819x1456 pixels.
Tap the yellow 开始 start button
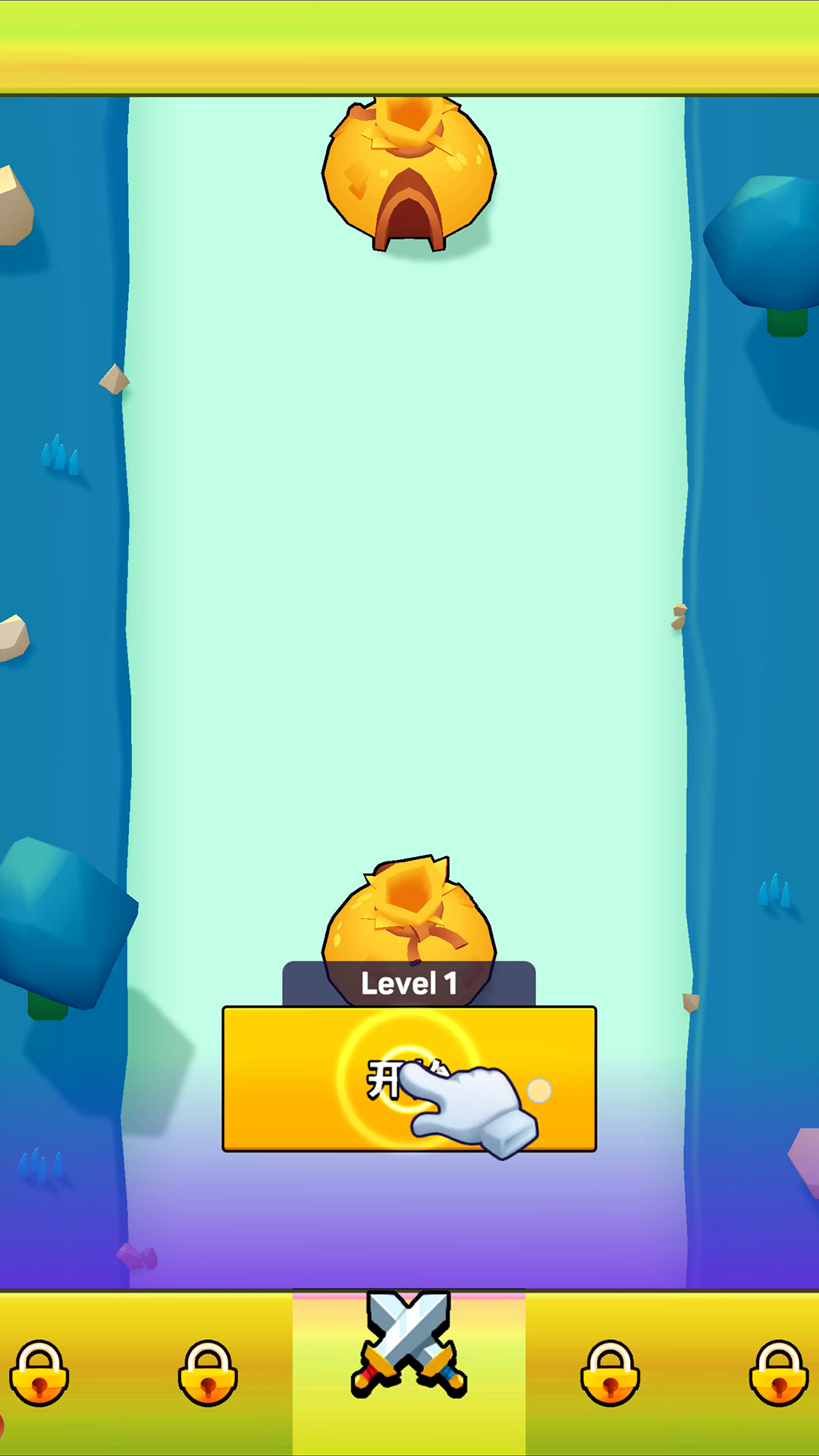(409, 1078)
